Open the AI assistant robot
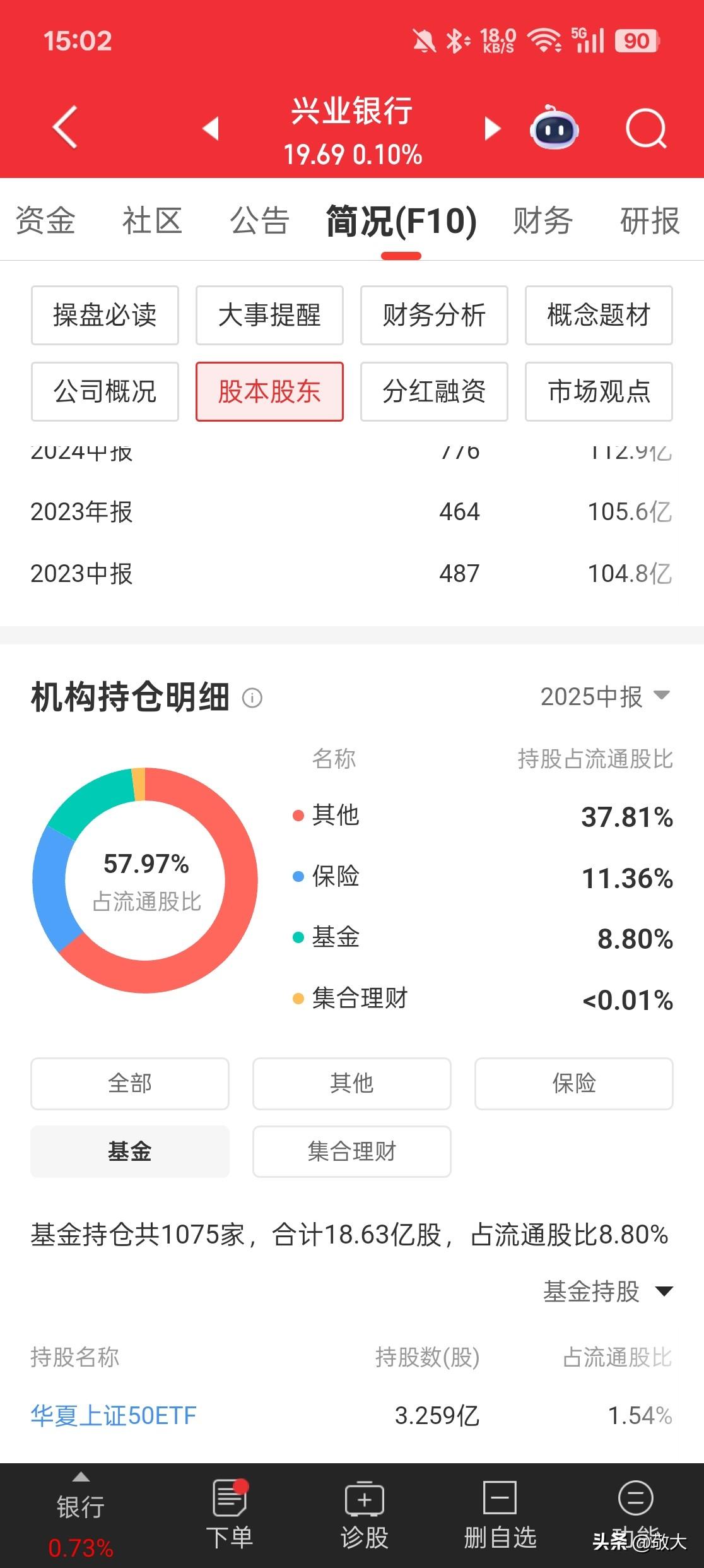704x1568 pixels. coord(553,128)
